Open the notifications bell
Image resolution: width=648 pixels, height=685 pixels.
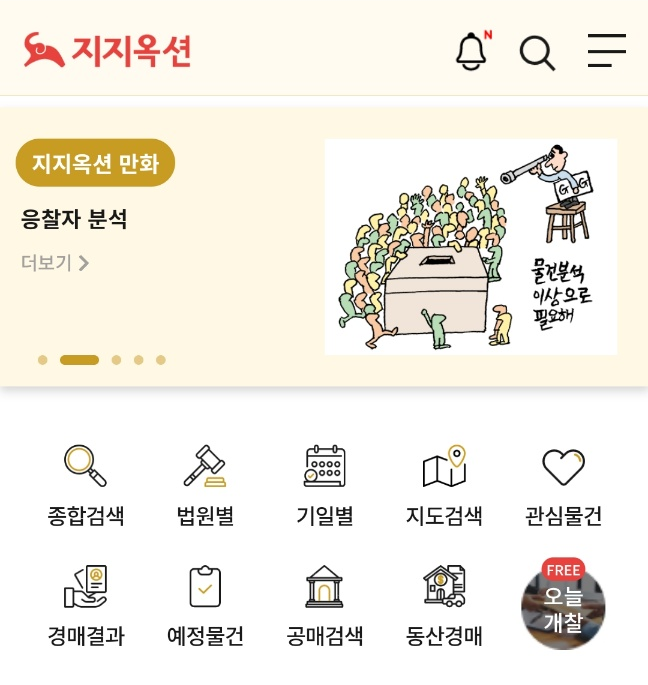[x=472, y=51]
